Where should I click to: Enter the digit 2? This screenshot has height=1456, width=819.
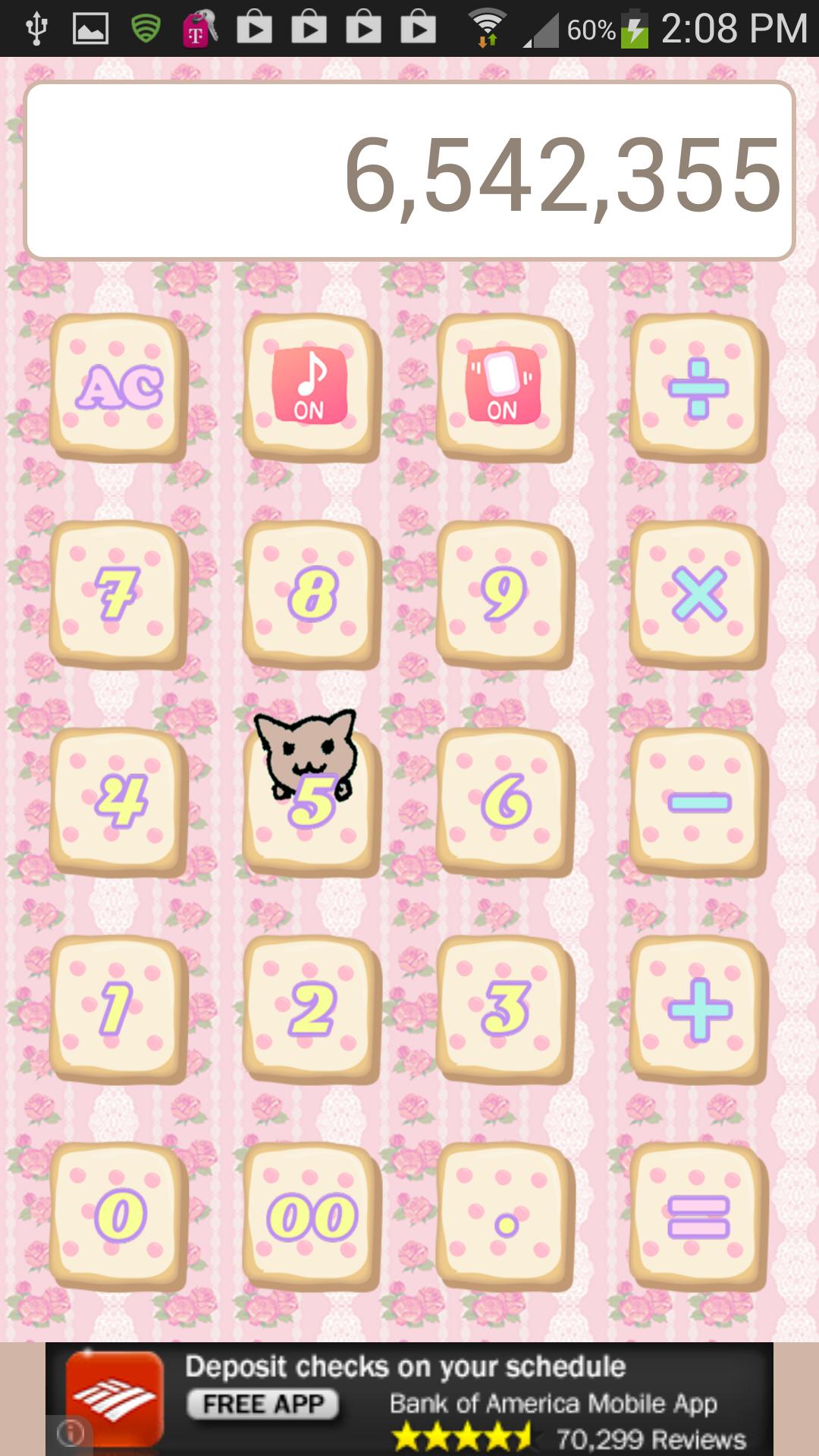[x=311, y=1009]
